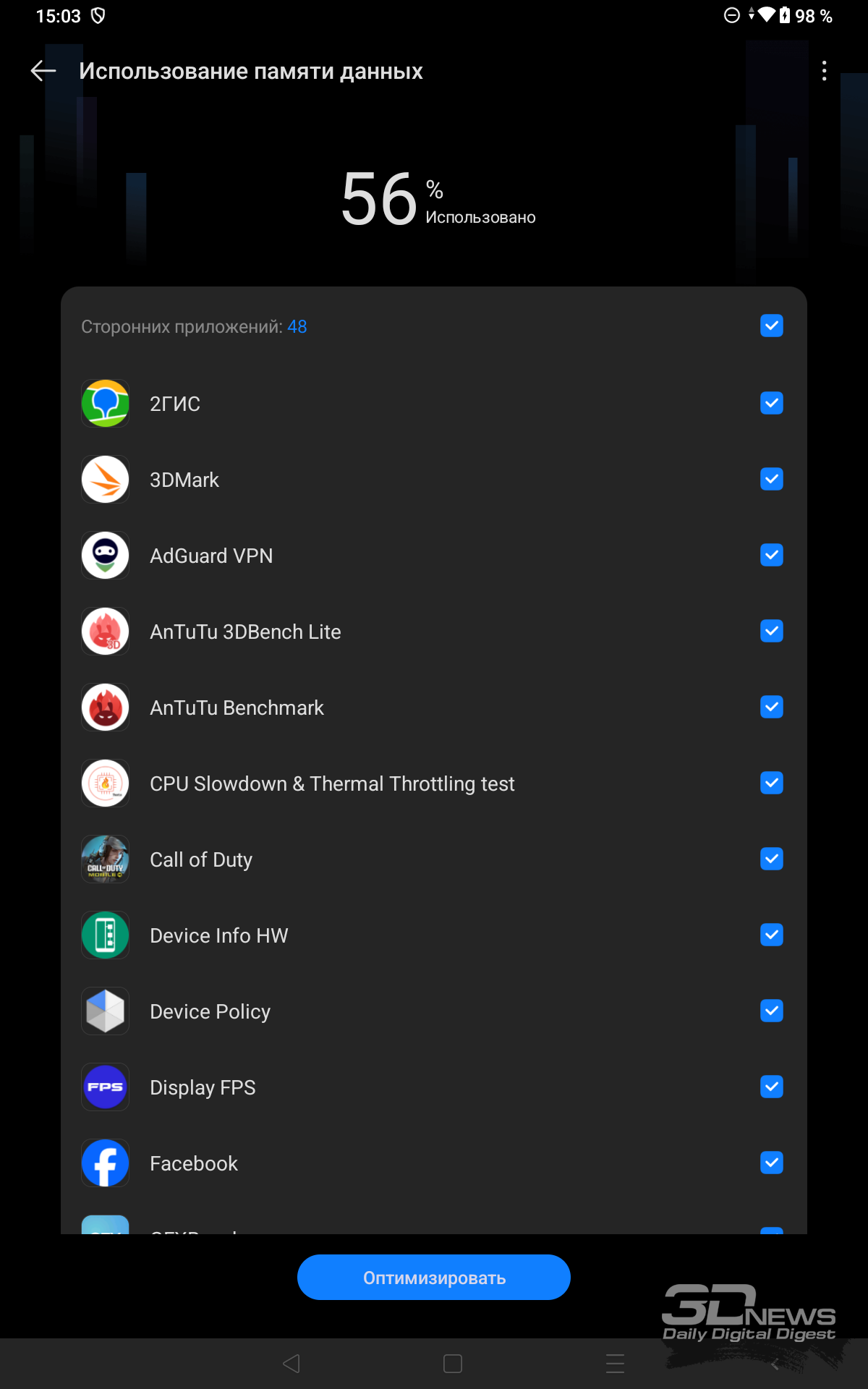Deselect the AnTuTu Benchmark checkbox
The height and width of the screenshot is (1389, 868).
pyautogui.click(x=772, y=707)
